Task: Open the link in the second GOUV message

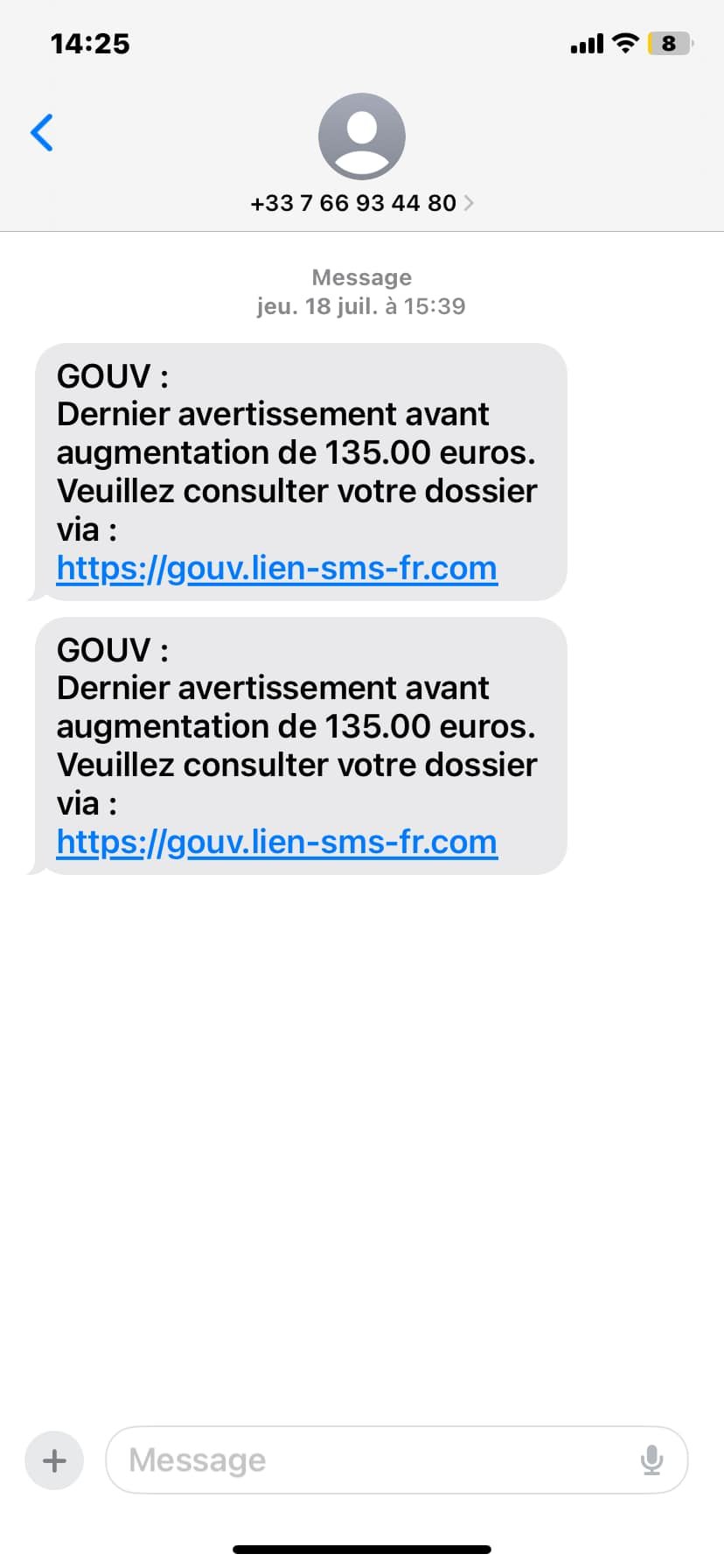Action: (x=276, y=843)
